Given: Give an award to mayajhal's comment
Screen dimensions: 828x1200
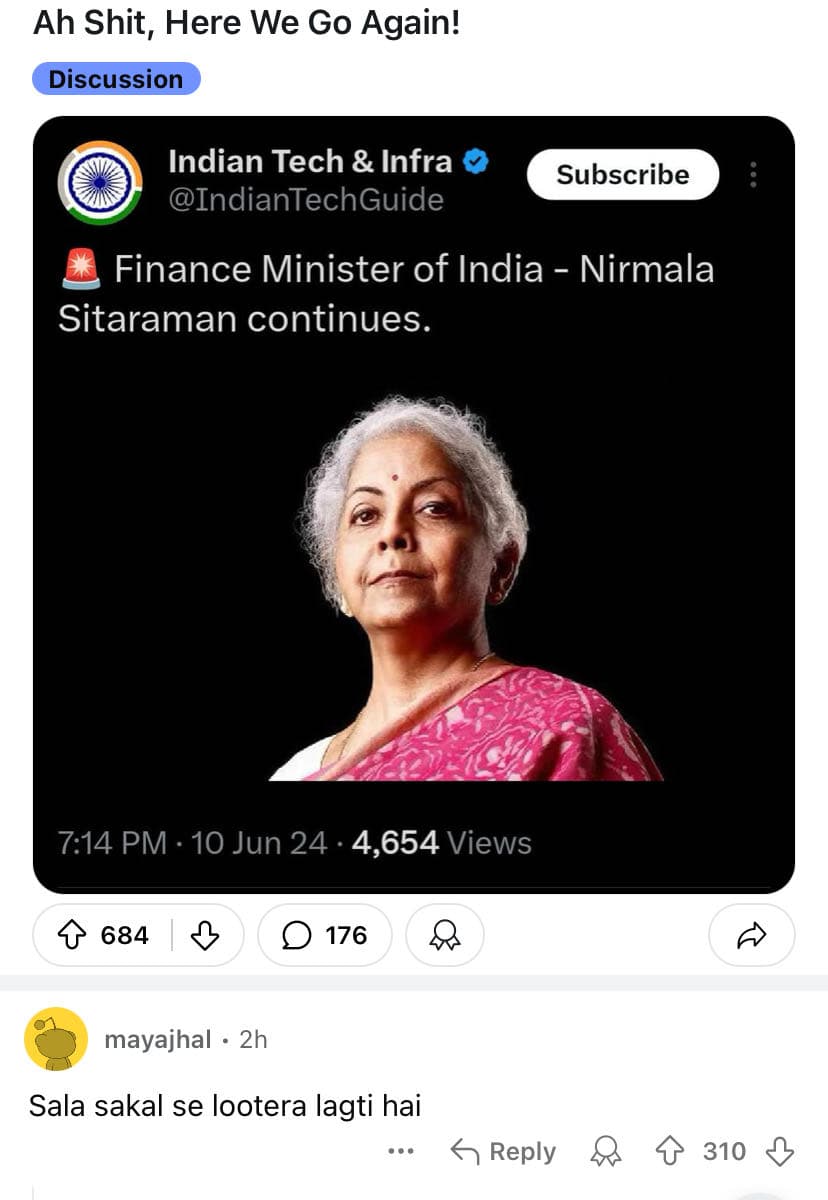Looking at the screenshot, I should click(x=604, y=1152).
